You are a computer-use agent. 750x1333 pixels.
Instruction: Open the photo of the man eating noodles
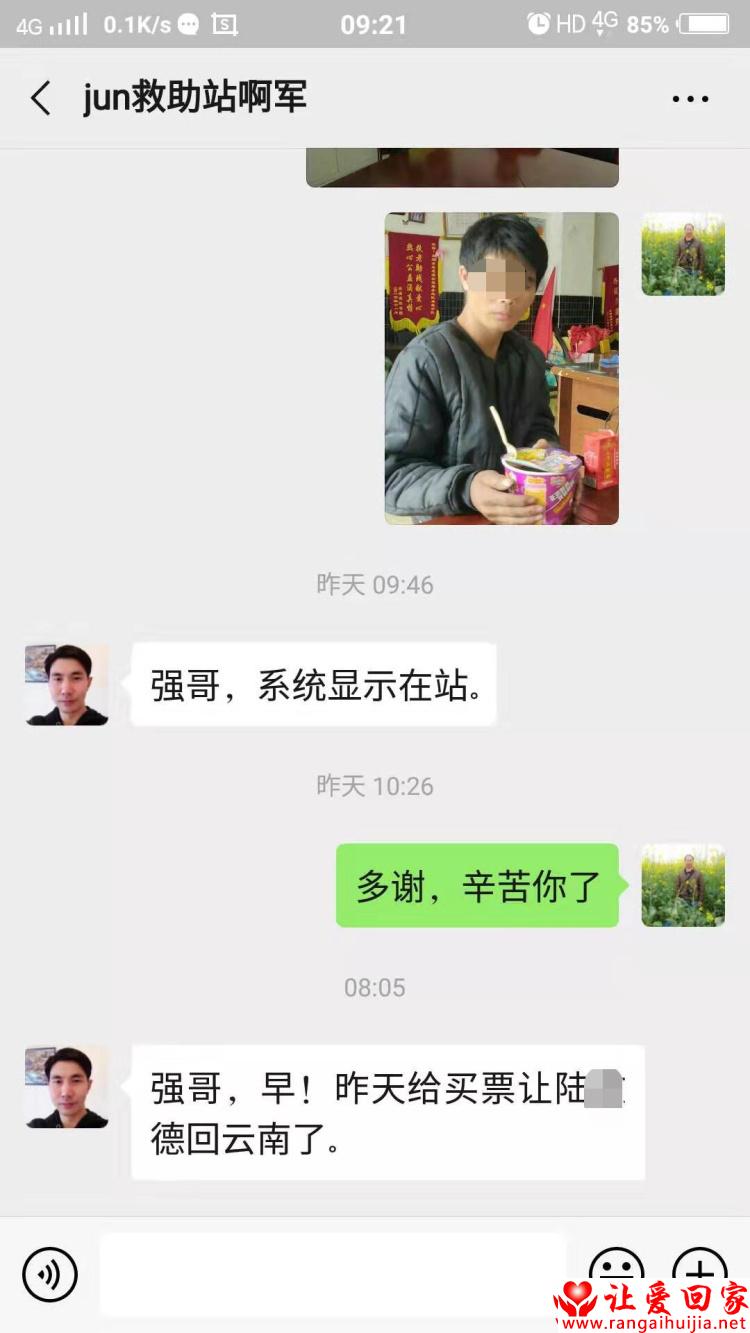(x=501, y=368)
